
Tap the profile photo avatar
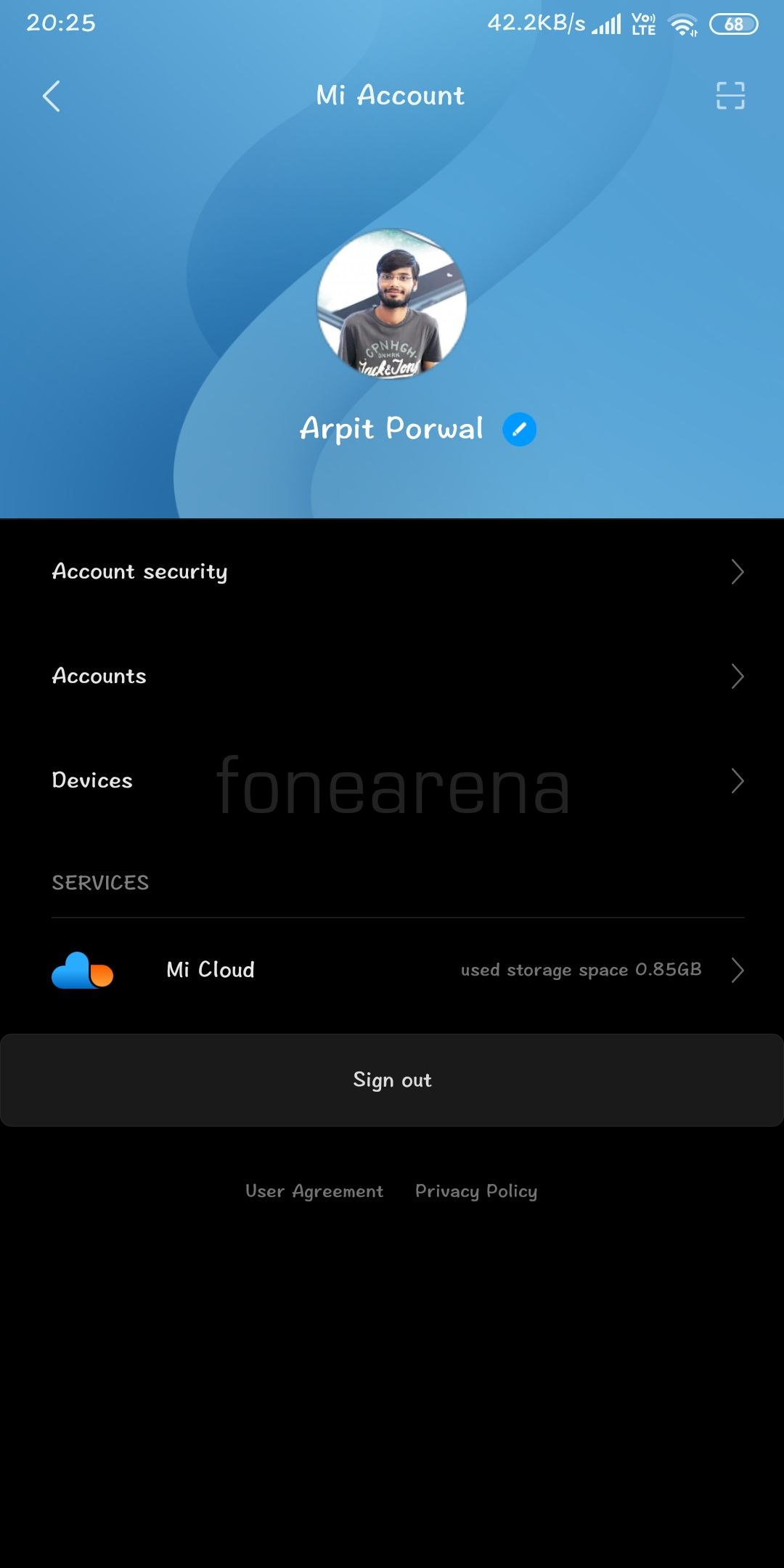click(392, 304)
